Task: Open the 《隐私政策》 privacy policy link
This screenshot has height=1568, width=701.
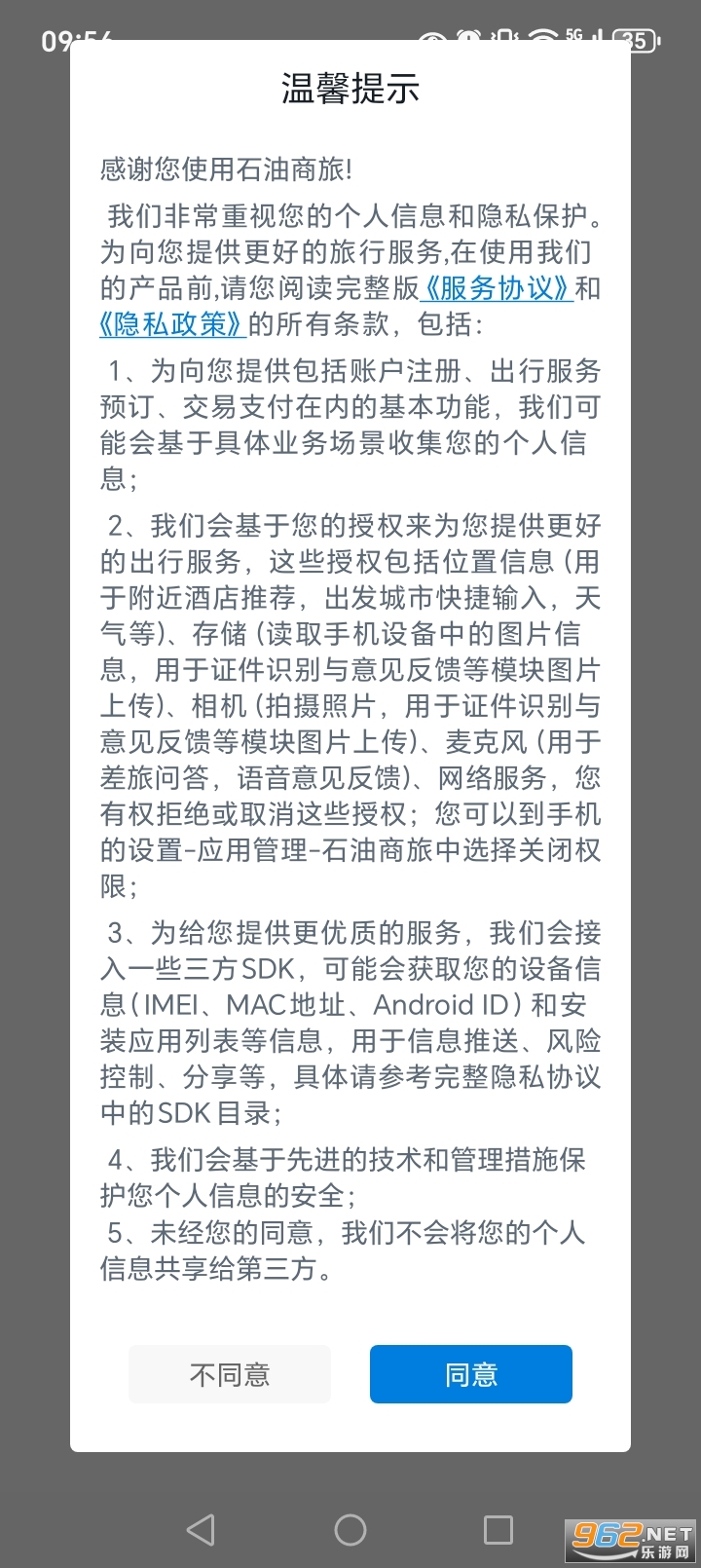Action: tap(171, 326)
